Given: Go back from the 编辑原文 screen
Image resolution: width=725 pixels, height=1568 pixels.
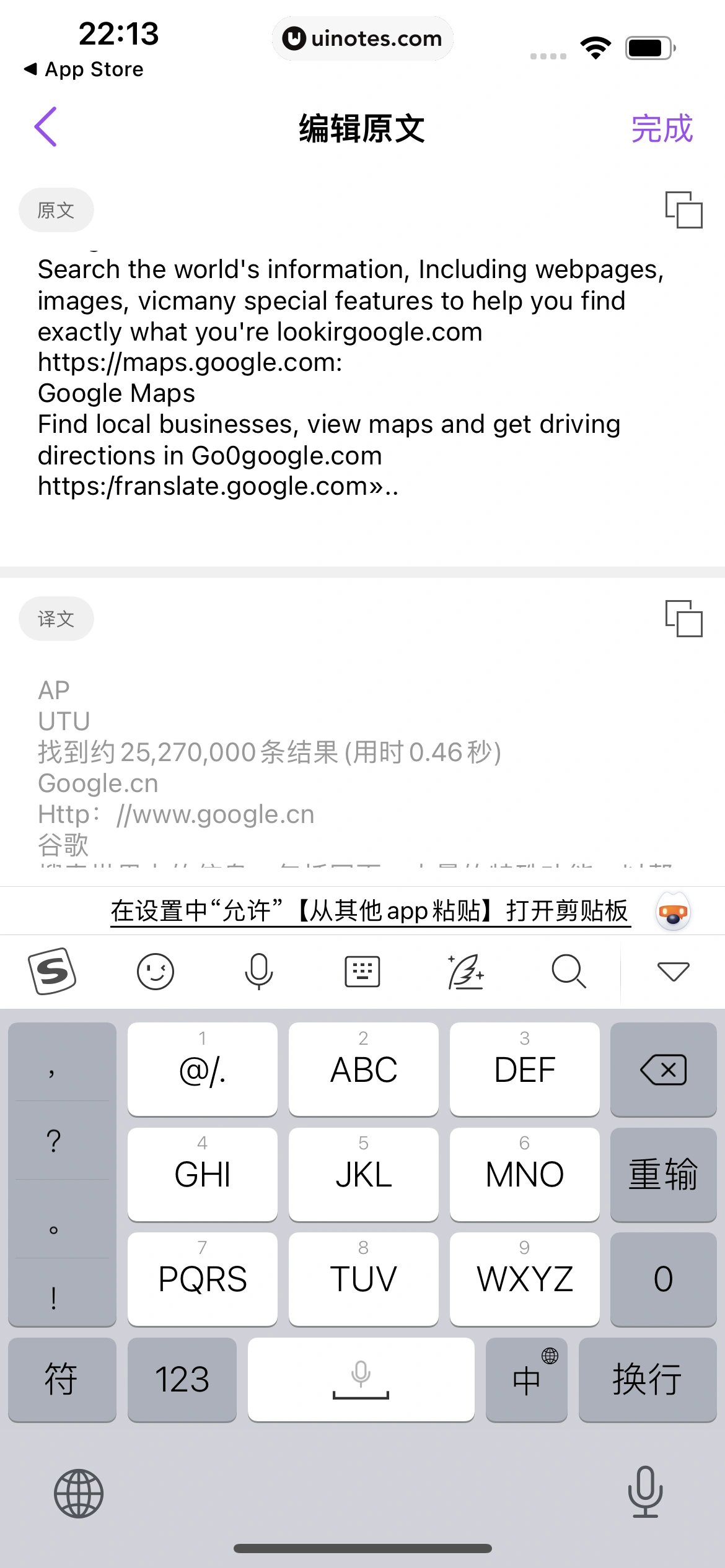Looking at the screenshot, I should pos(46,127).
